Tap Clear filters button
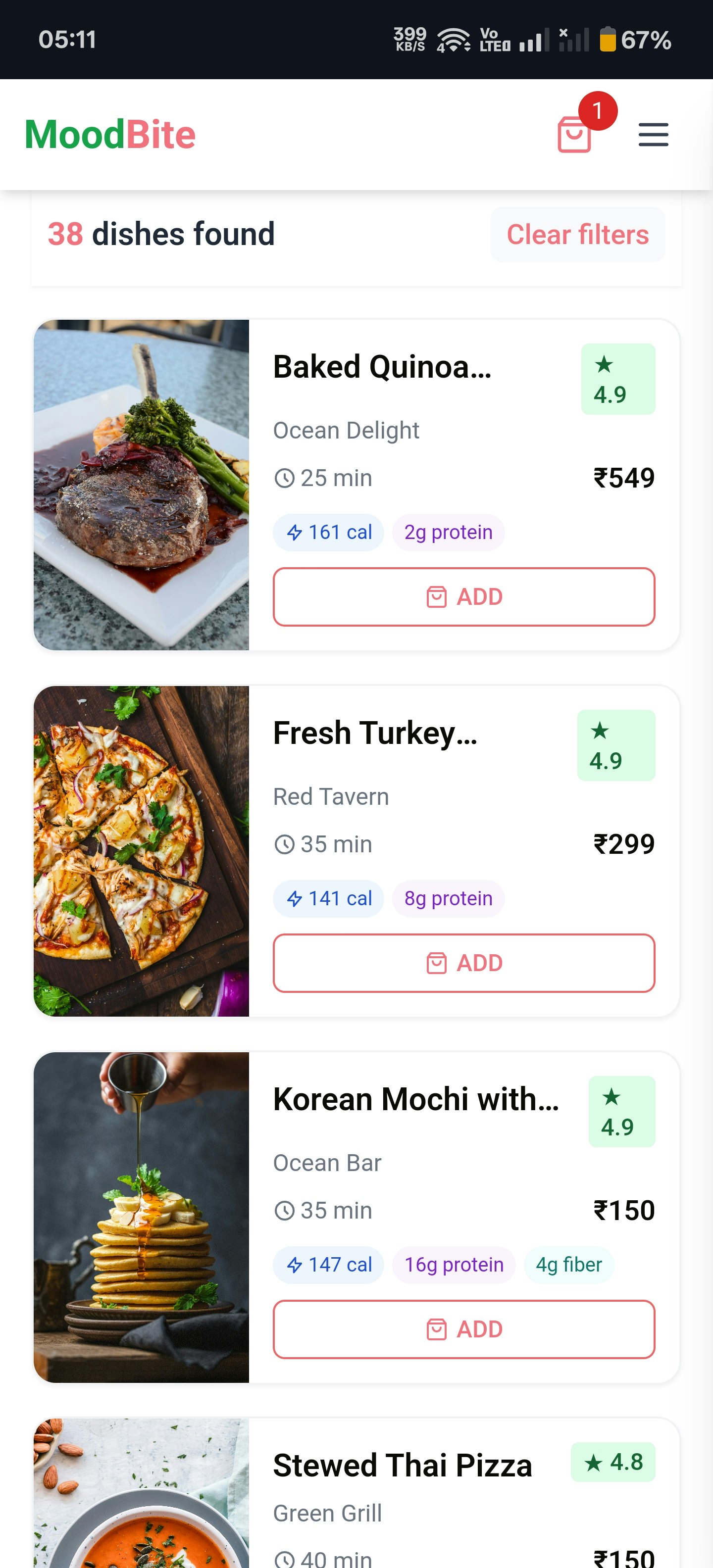Viewport: 713px width, 1568px height. (577, 234)
